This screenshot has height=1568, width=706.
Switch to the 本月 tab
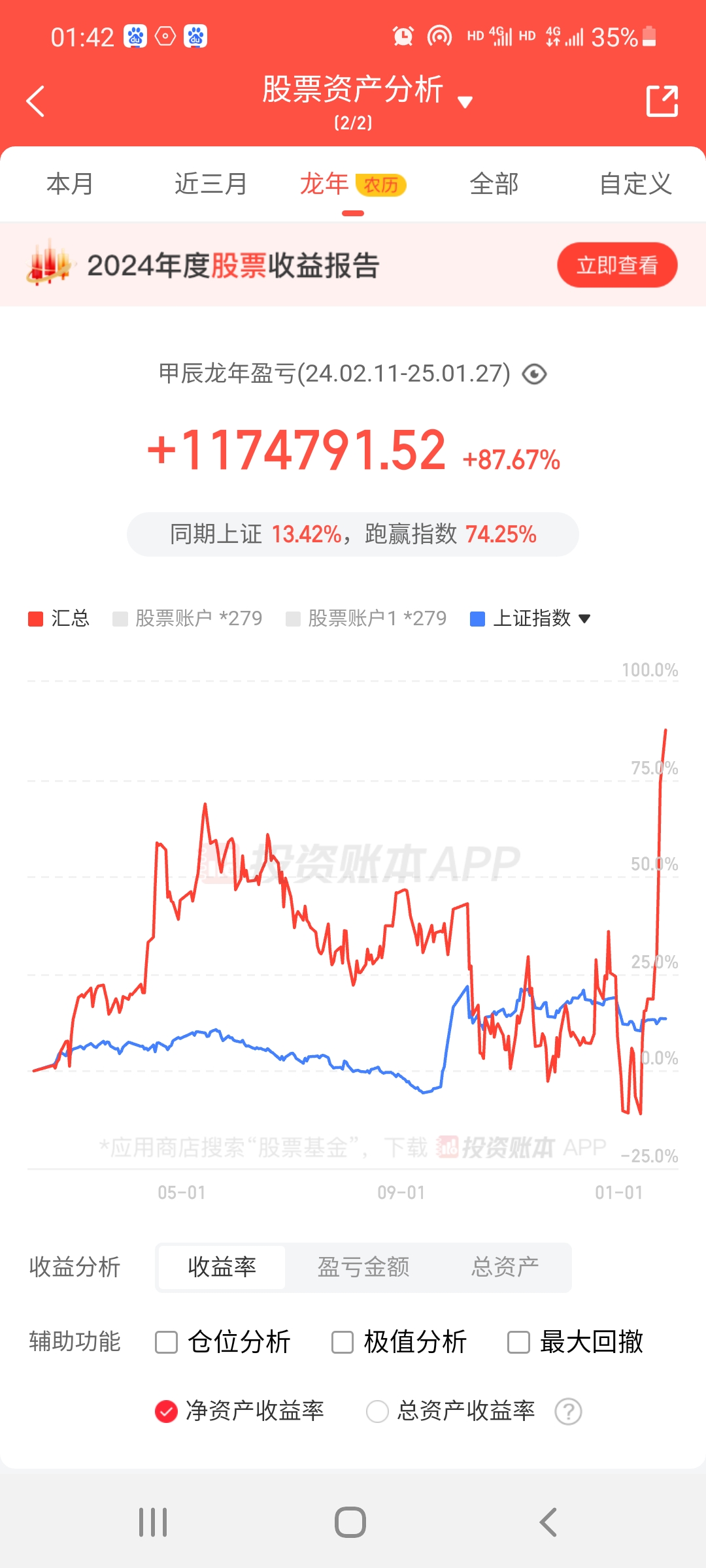(x=70, y=184)
